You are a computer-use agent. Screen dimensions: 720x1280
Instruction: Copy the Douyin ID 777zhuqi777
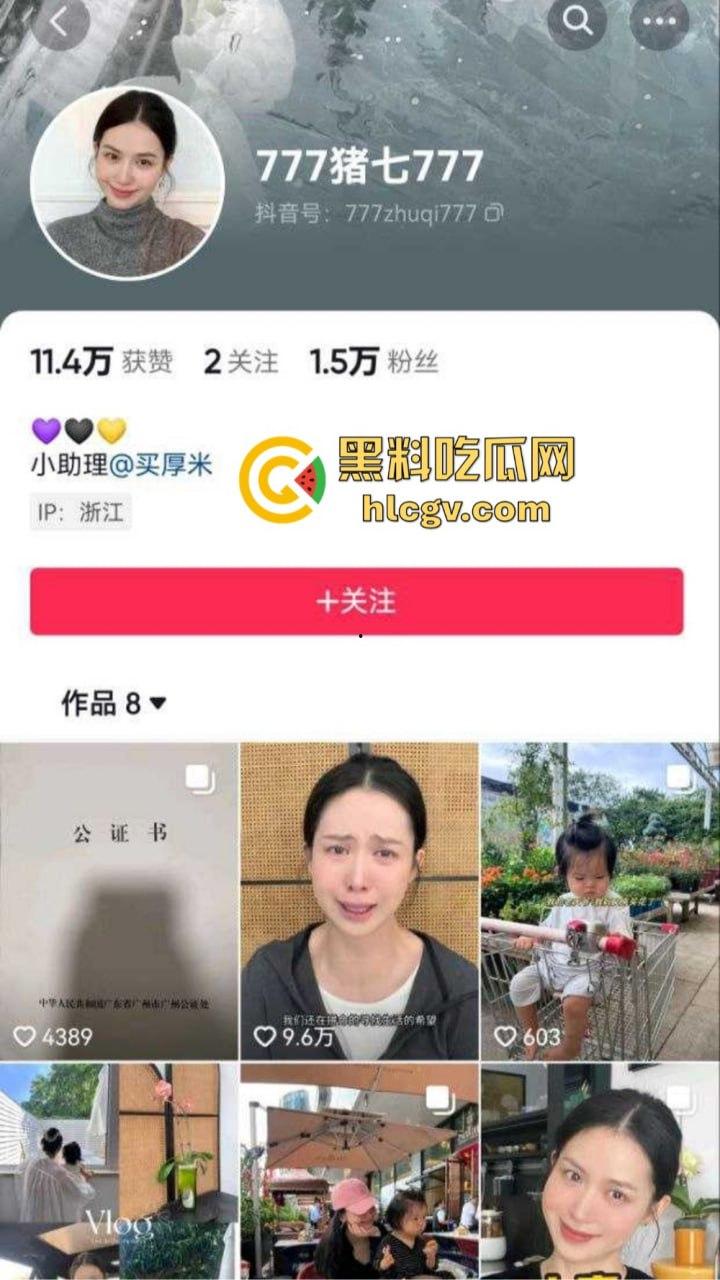coord(495,212)
